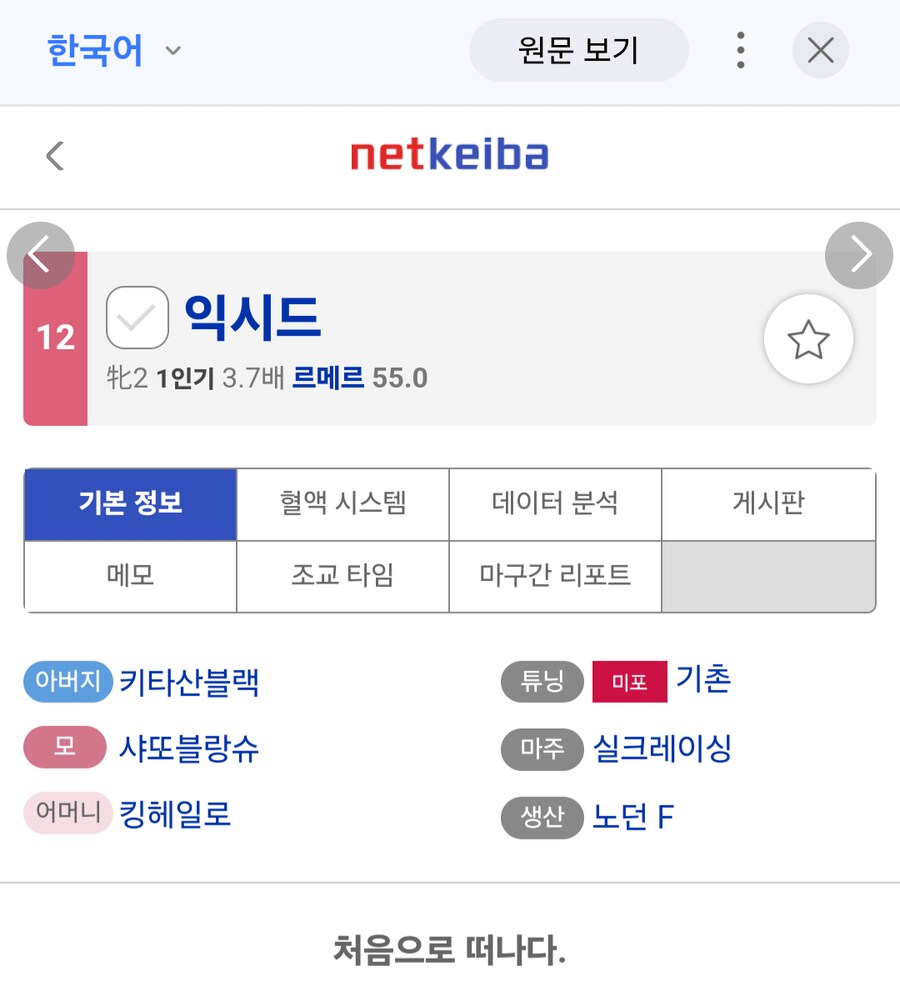Open the translation overflow menu
900x997 pixels.
tap(740, 50)
